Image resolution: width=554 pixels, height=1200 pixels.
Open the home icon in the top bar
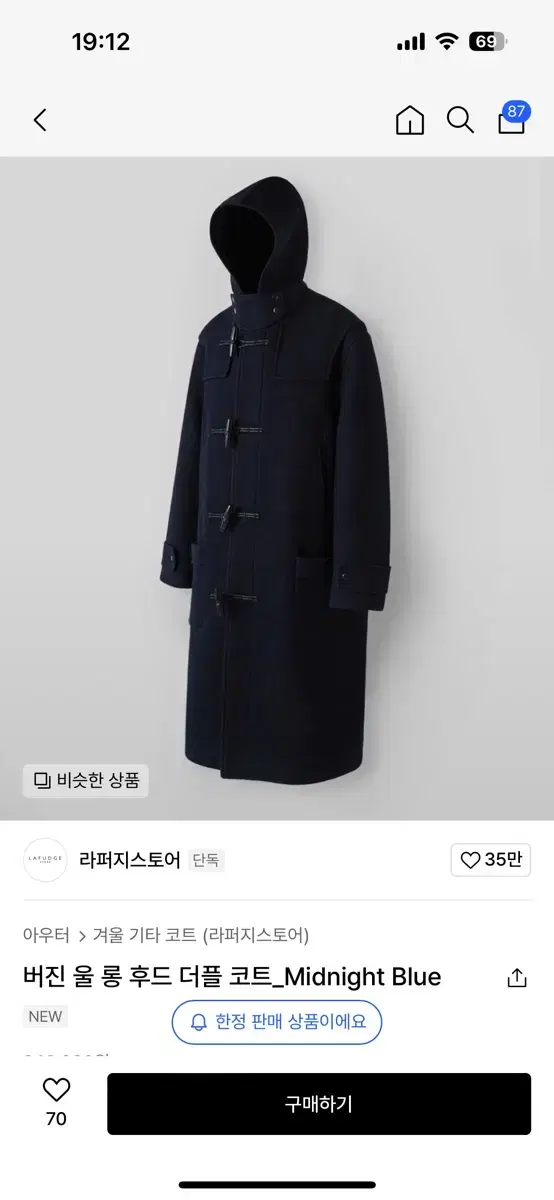tap(410, 121)
